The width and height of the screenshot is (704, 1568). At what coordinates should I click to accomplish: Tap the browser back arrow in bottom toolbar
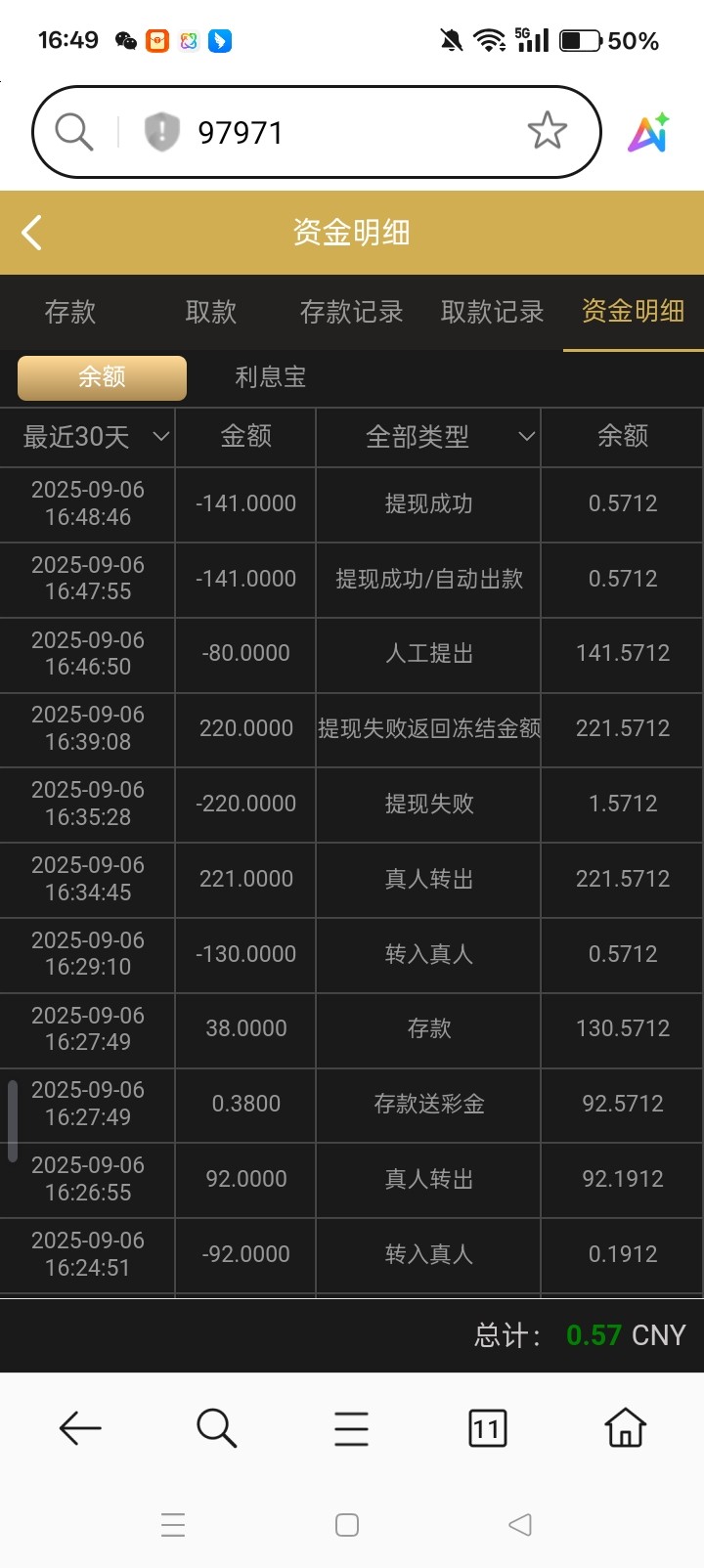click(x=80, y=1428)
